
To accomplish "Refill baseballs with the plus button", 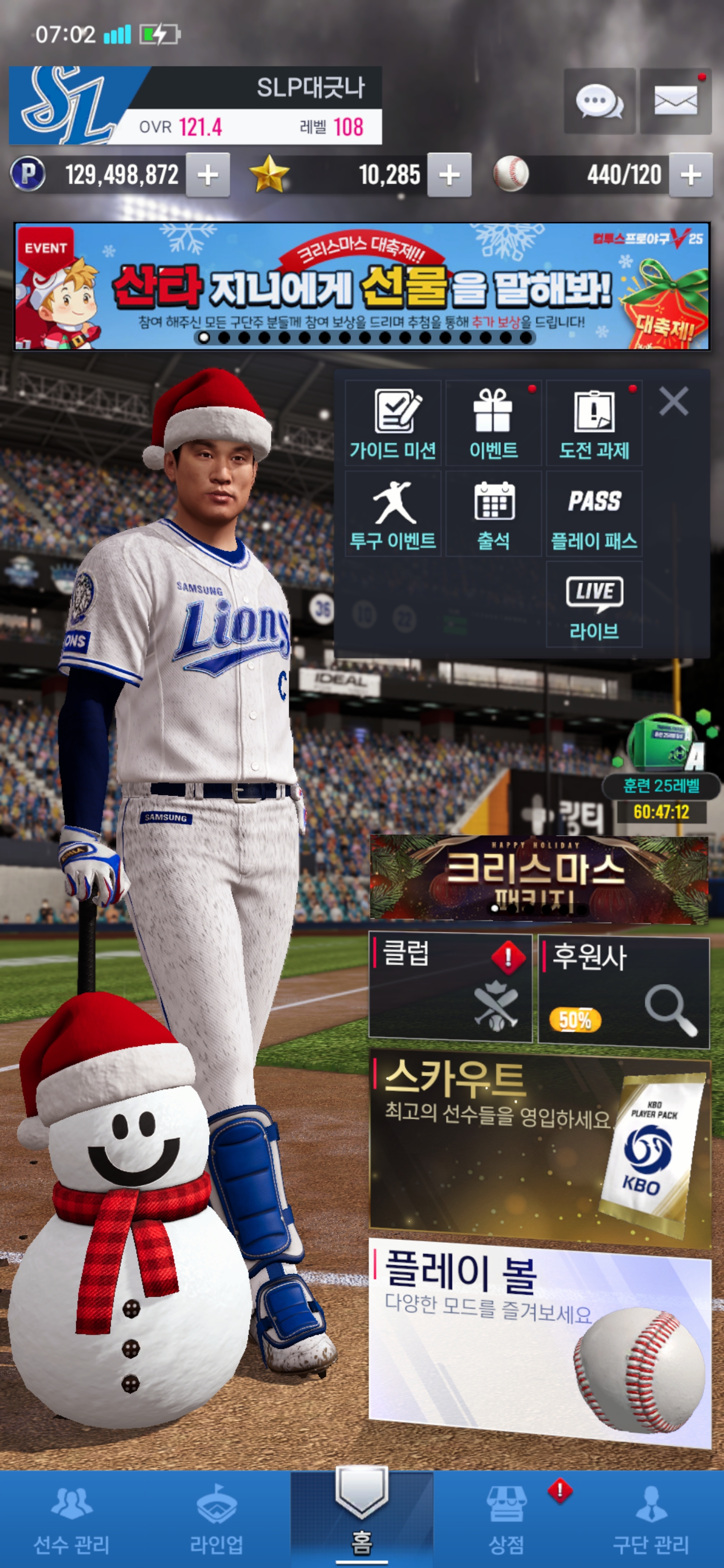I will pyautogui.click(x=690, y=175).
